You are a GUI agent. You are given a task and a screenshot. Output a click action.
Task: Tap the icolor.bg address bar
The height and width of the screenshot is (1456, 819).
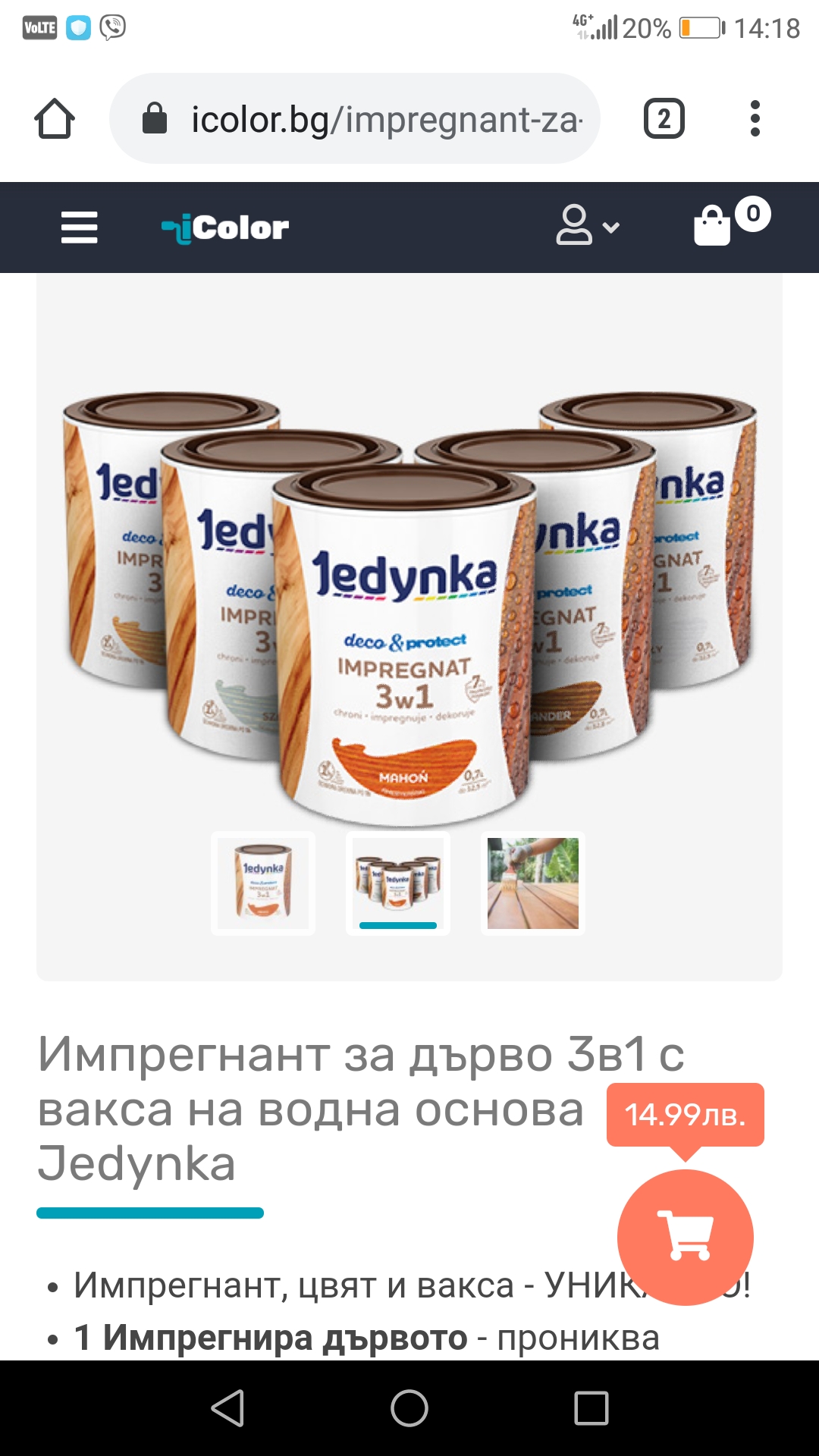coord(355,119)
